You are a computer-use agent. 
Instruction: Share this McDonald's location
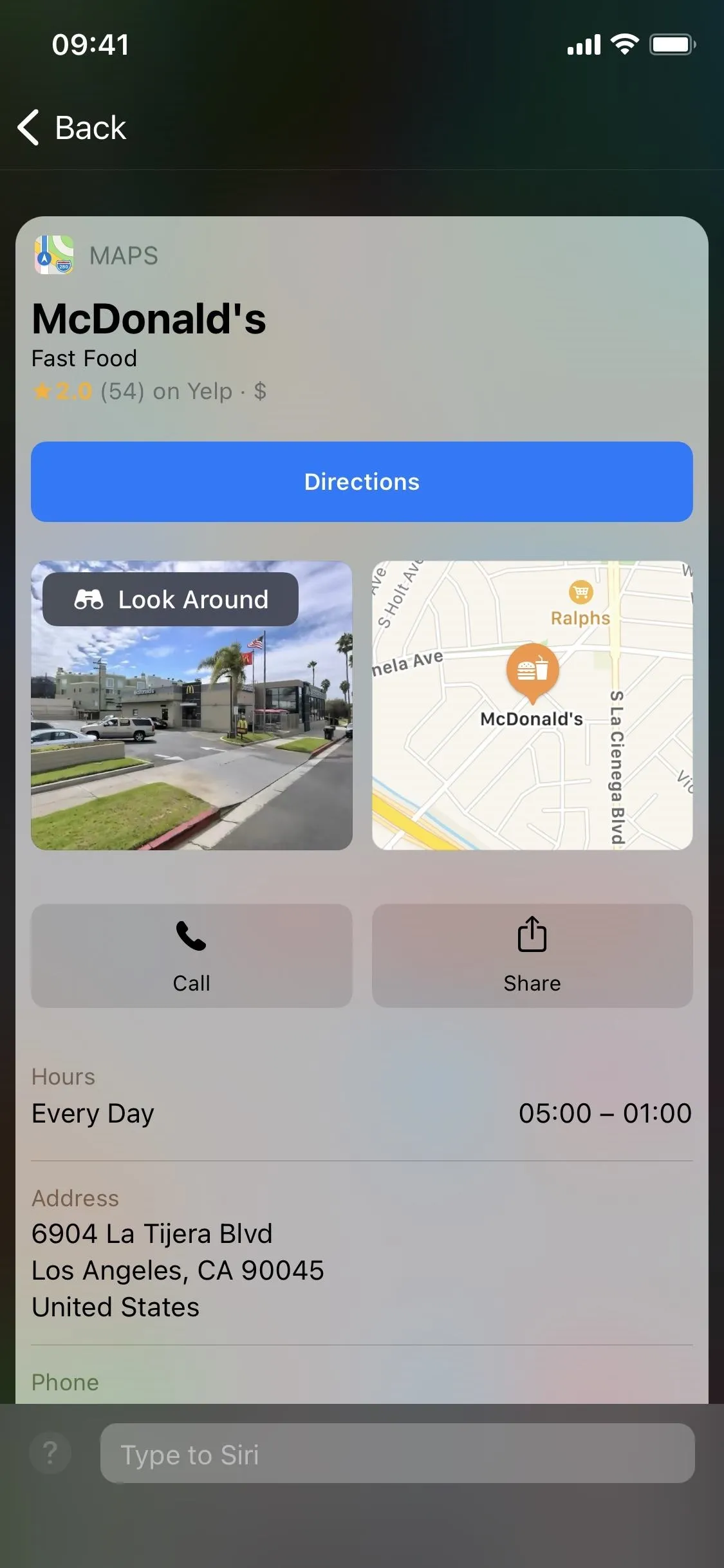532,956
